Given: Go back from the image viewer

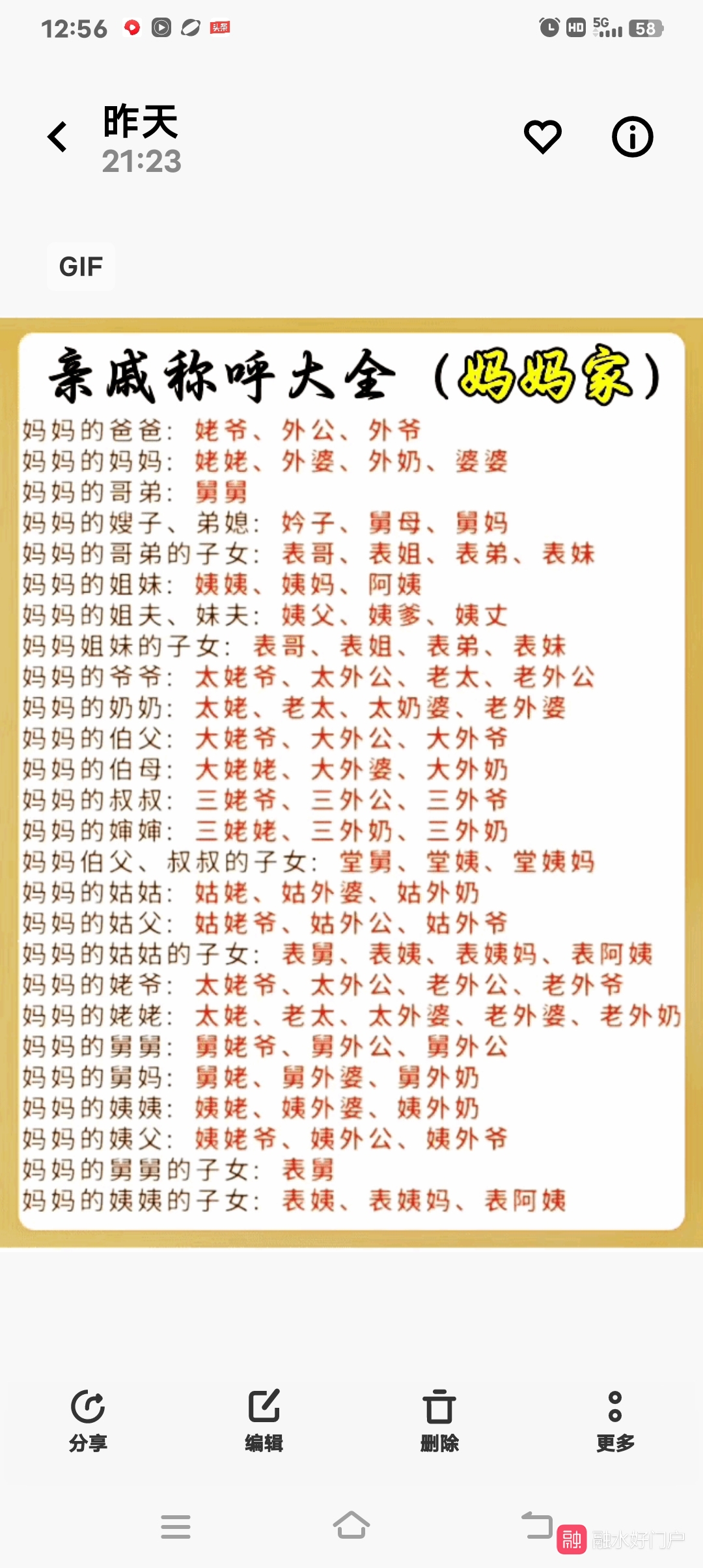Looking at the screenshot, I should [58, 137].
